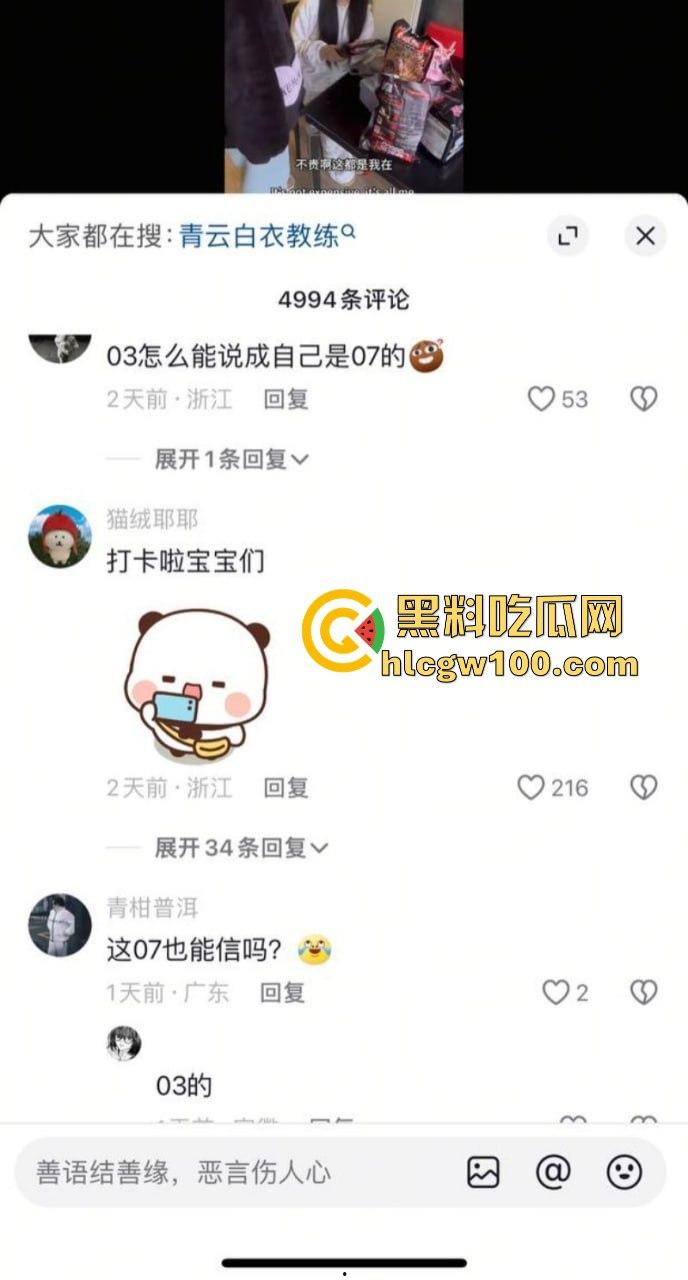The image size is (688, 1280).
Task: Dislike 青柑普洱's comment
Action: coord(643,992)
